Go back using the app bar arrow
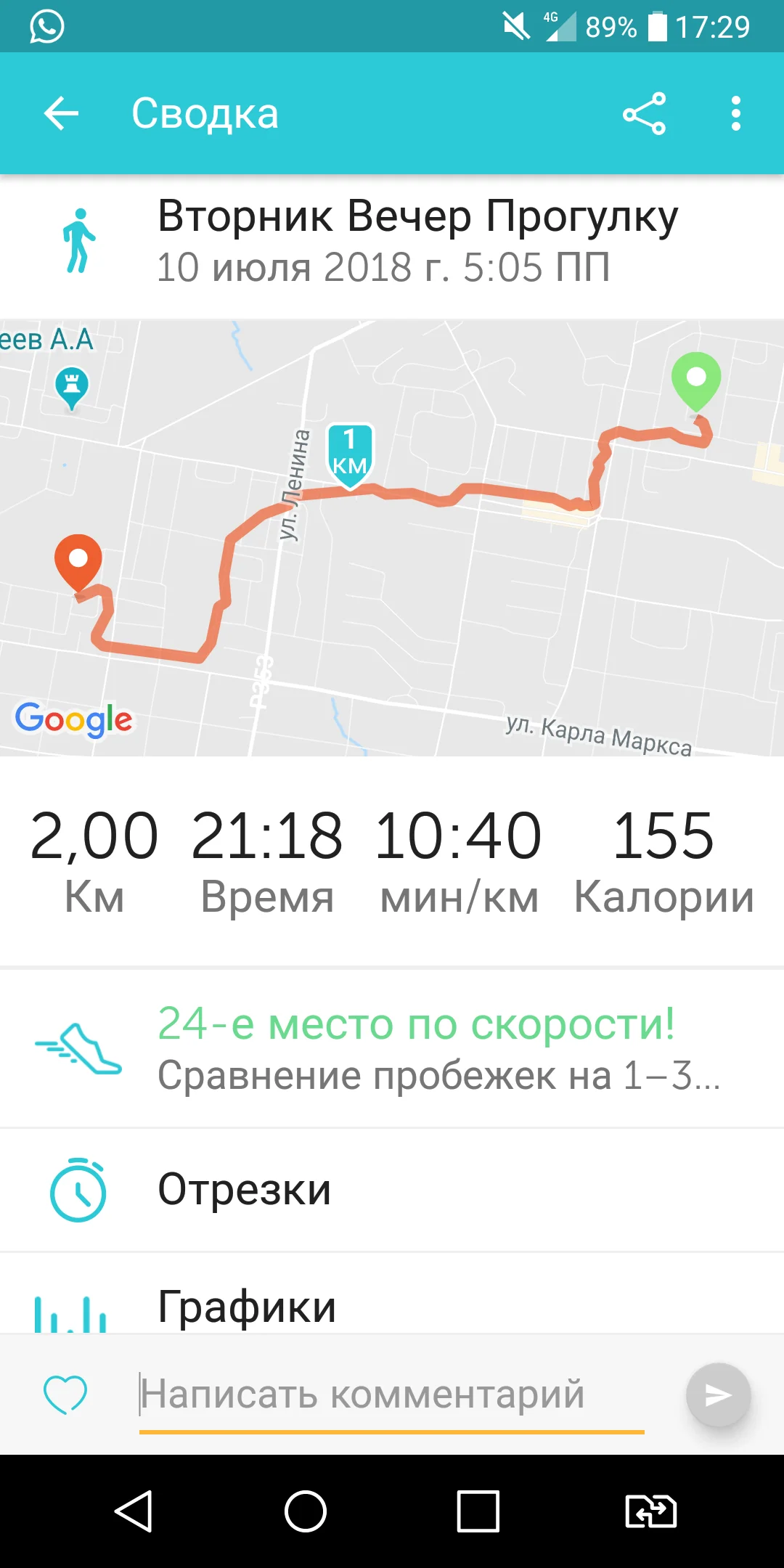The image size is (784, 1568). pos(61,113)
